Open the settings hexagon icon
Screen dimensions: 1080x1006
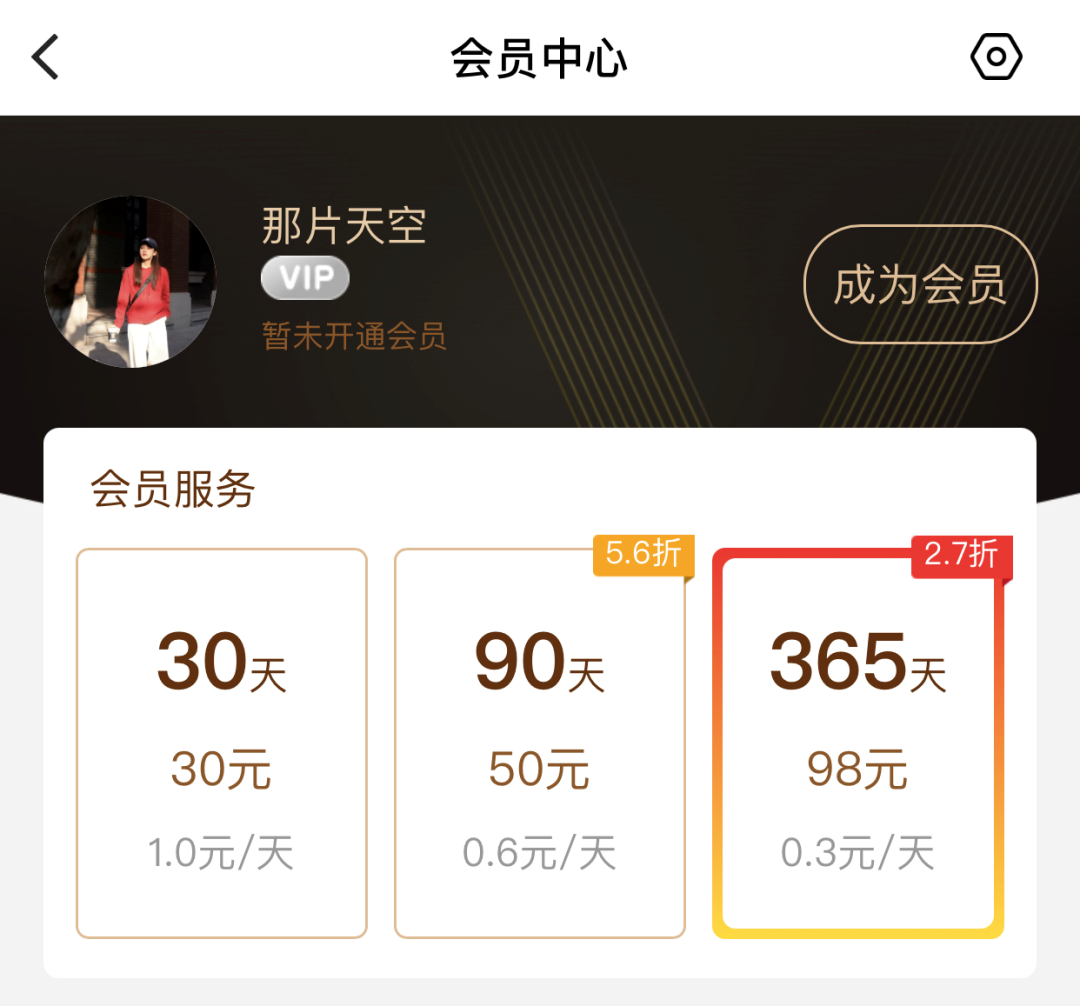pos(996,58)
